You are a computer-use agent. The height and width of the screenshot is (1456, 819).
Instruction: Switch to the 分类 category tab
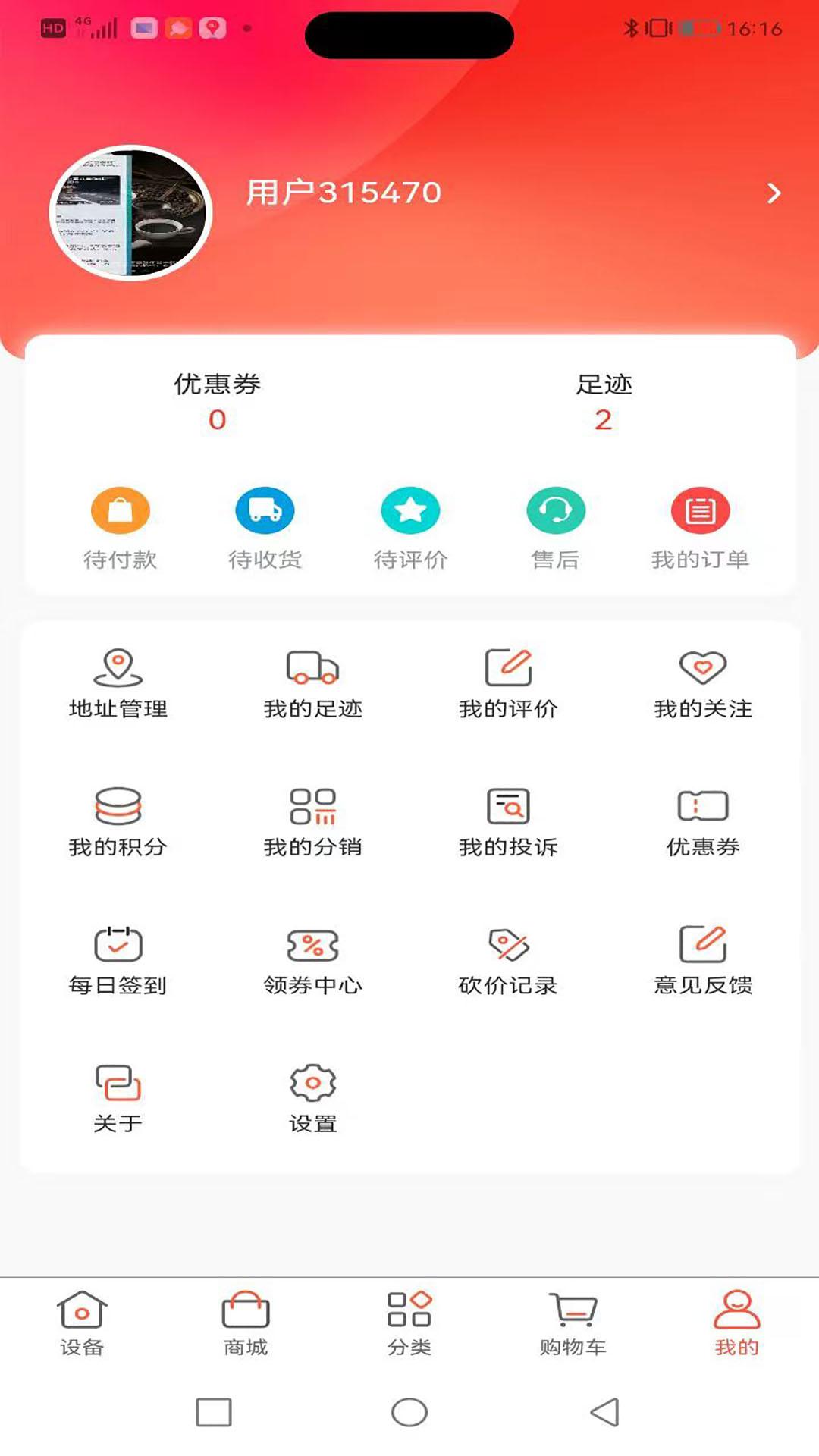[x=409, y=1323]
